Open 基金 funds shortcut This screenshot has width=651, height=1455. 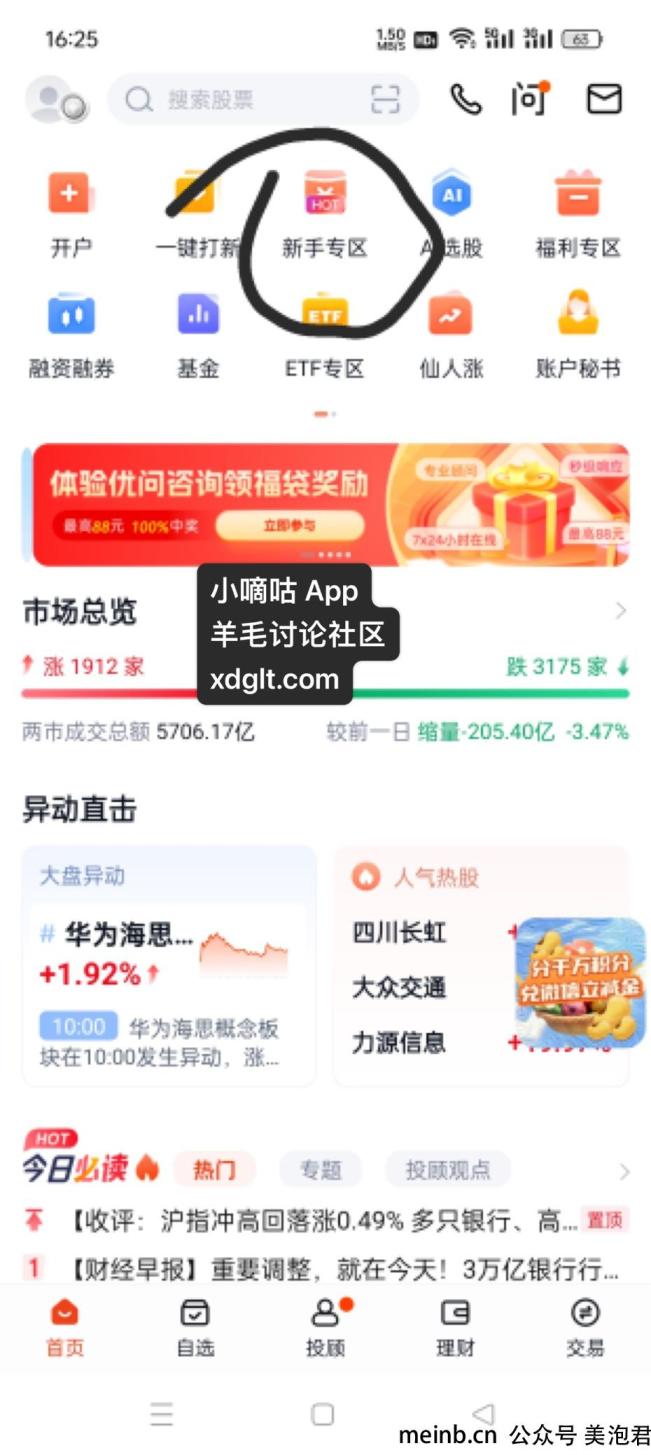[x=197, y=333]
